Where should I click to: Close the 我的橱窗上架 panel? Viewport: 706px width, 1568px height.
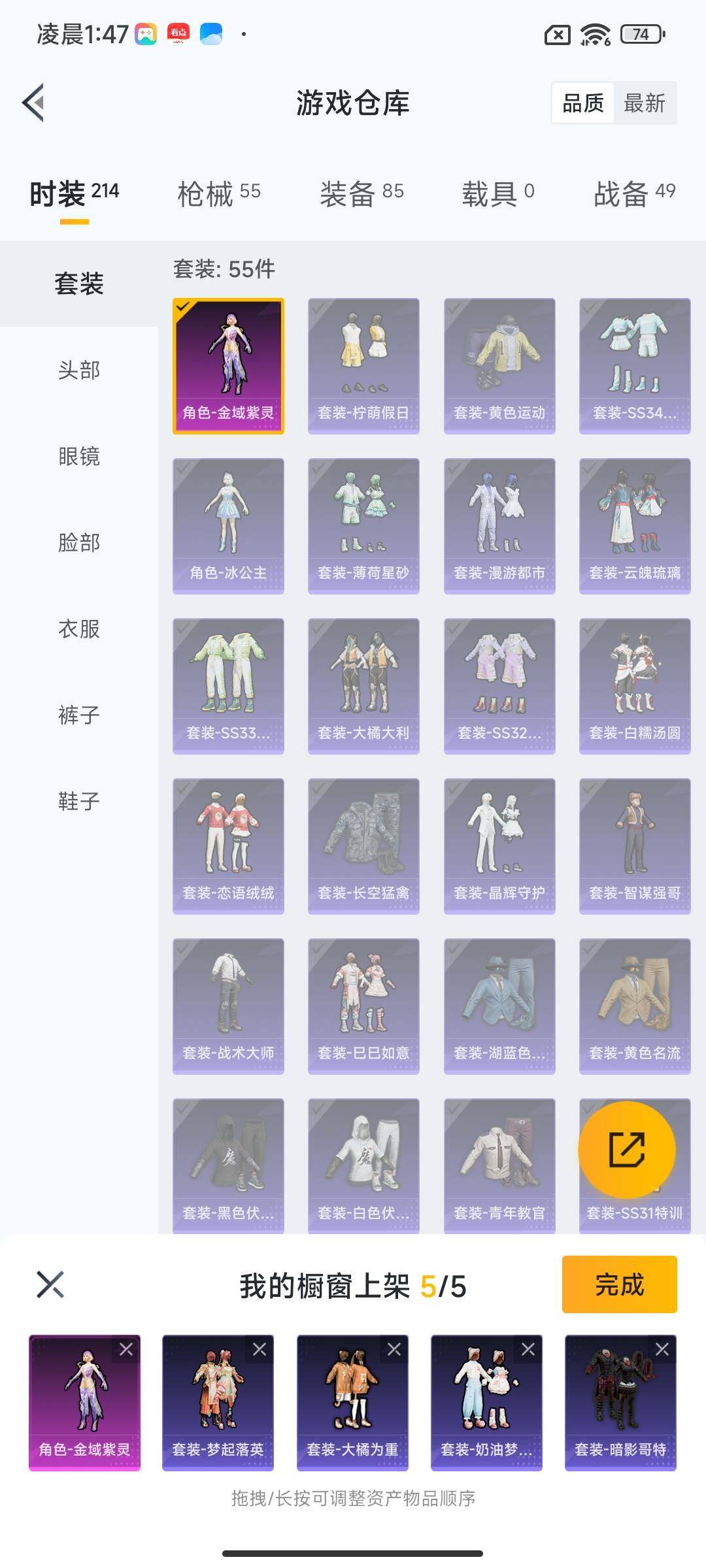(x=50, y=1284)
